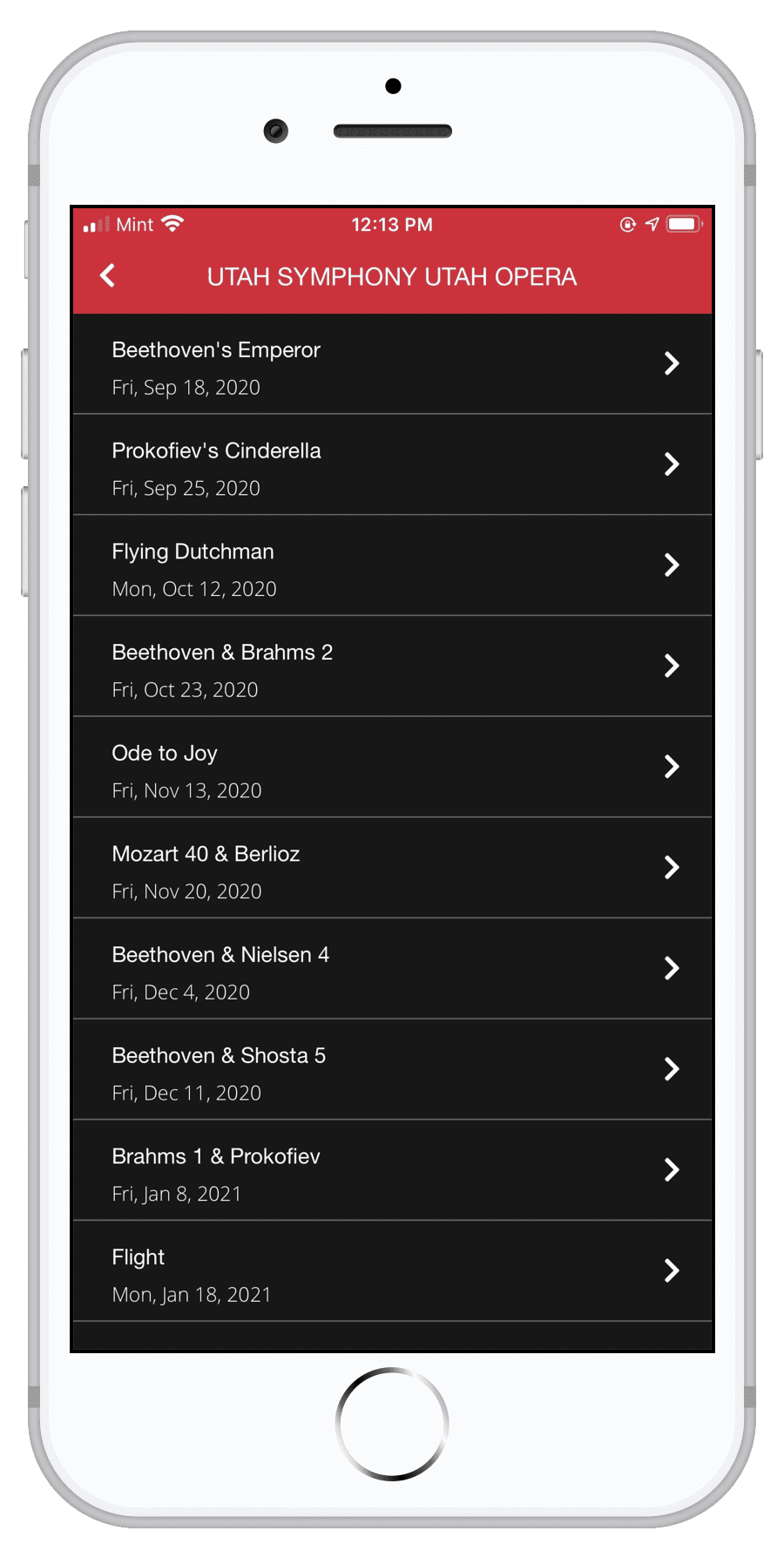Tap the Ode to Joy row
This screenshot has width=784, height=1551.
point(392,767)
